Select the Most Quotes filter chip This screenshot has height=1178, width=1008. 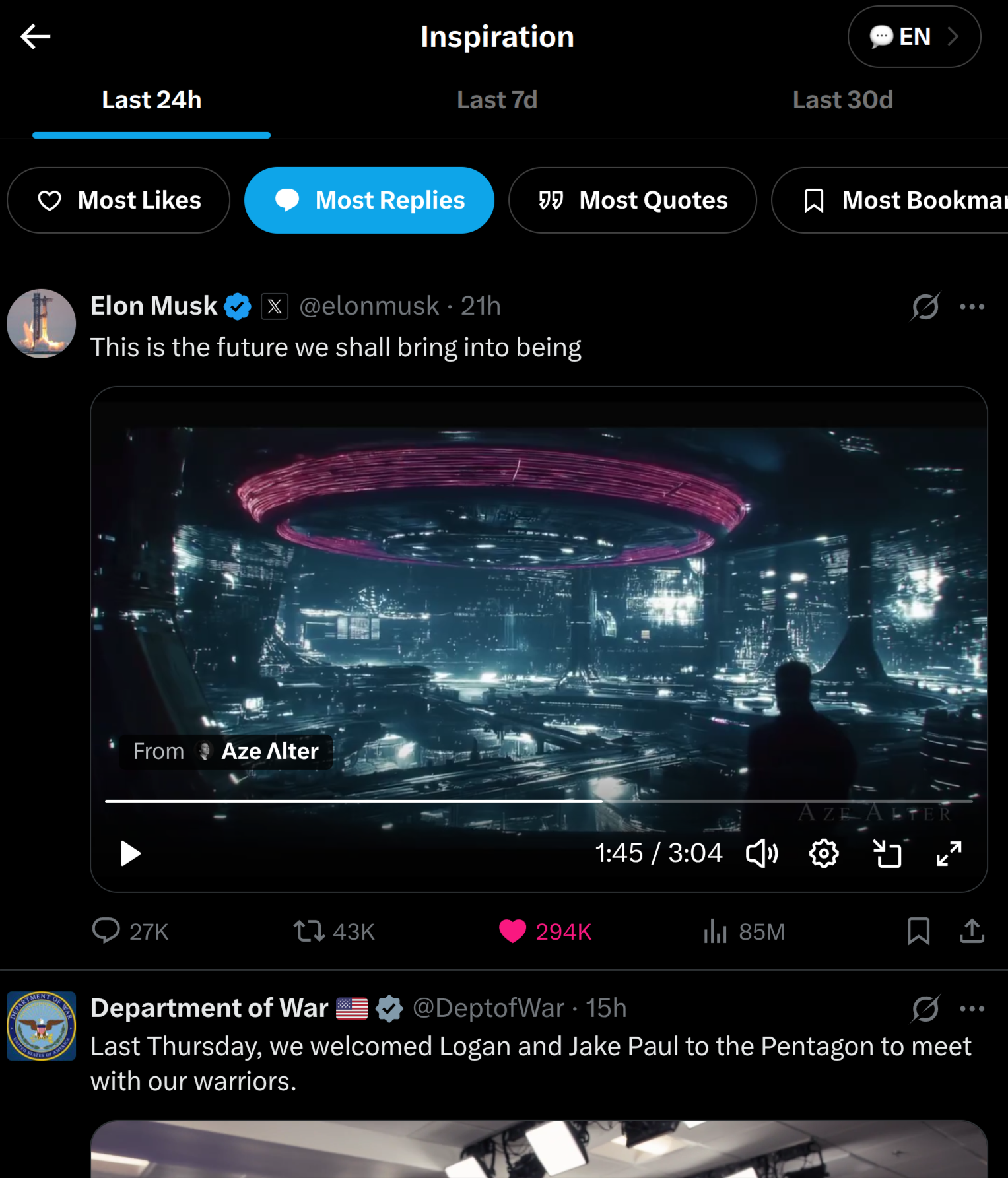632,200
